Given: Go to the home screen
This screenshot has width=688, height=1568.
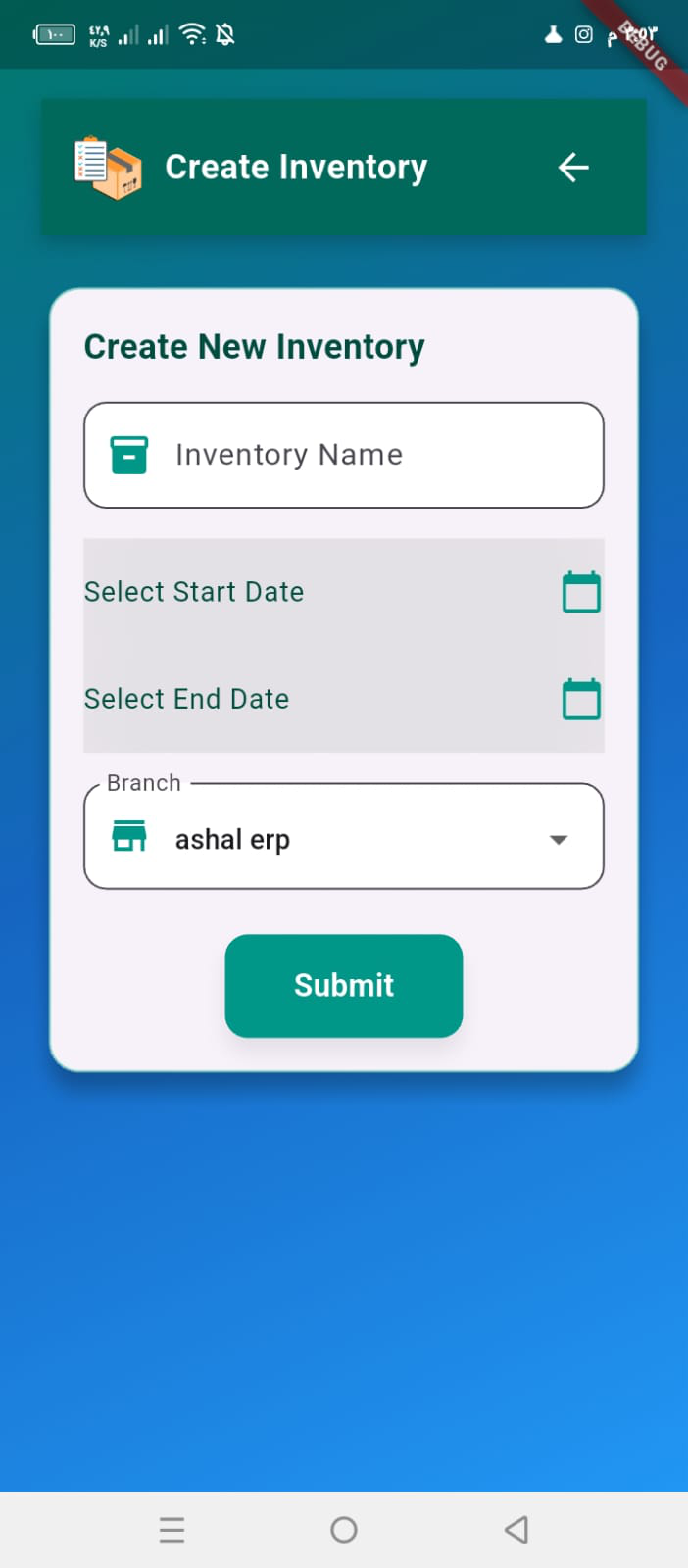Looking at the screenshot, I should [x=344, y=1529].
